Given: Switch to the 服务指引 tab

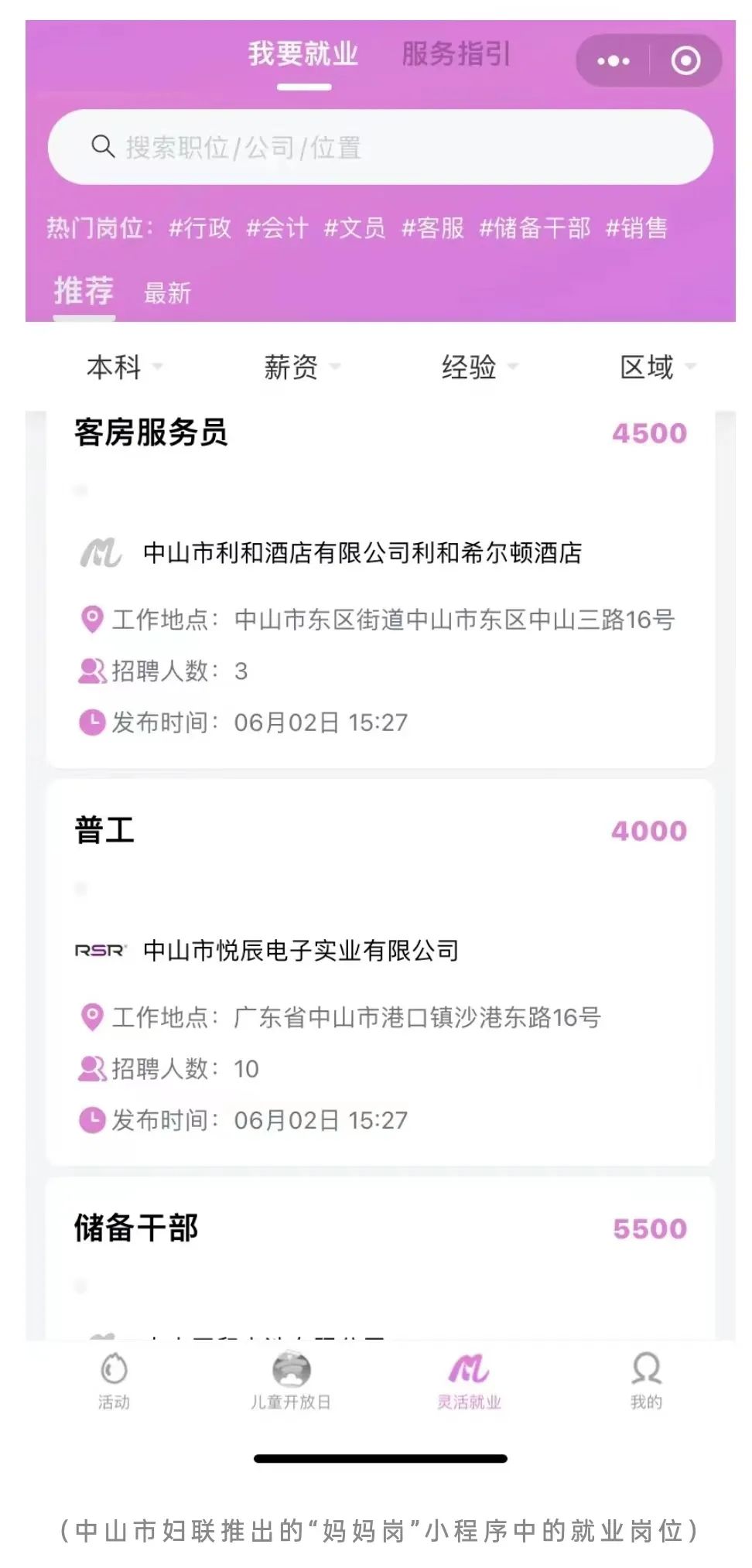Looking at the screenshot, I should coord(456,54).
